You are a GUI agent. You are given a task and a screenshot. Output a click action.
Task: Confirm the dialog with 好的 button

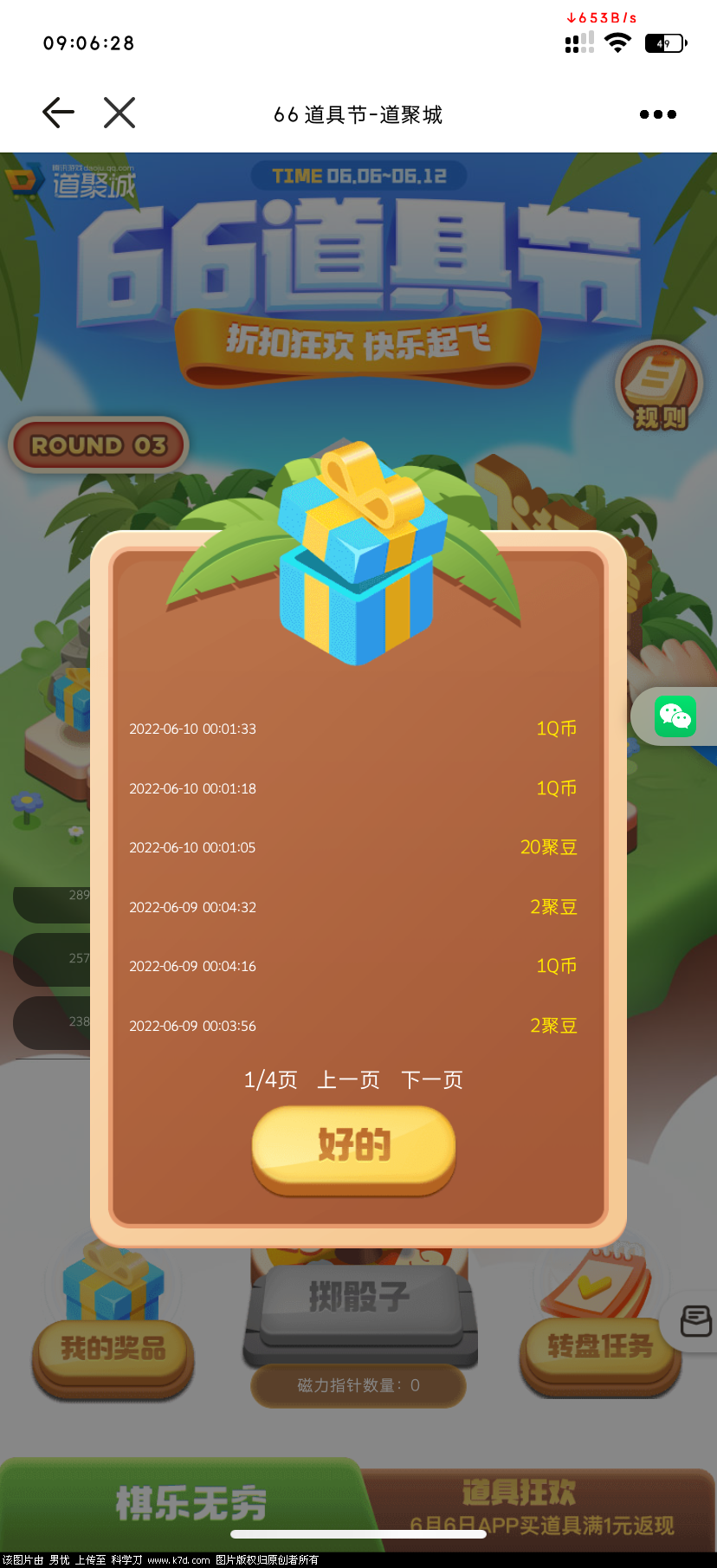coord(353,1145)
